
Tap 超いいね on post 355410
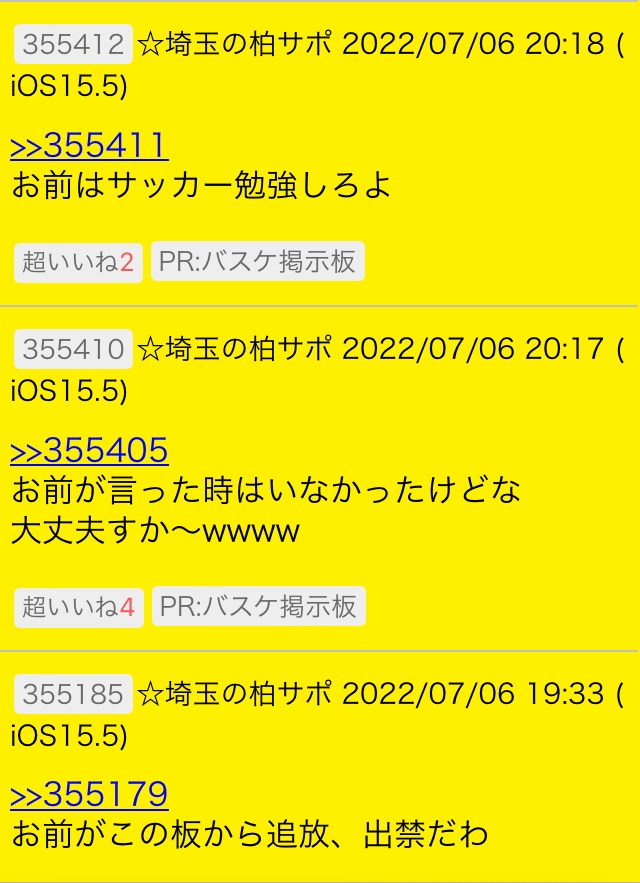(78, 607)
